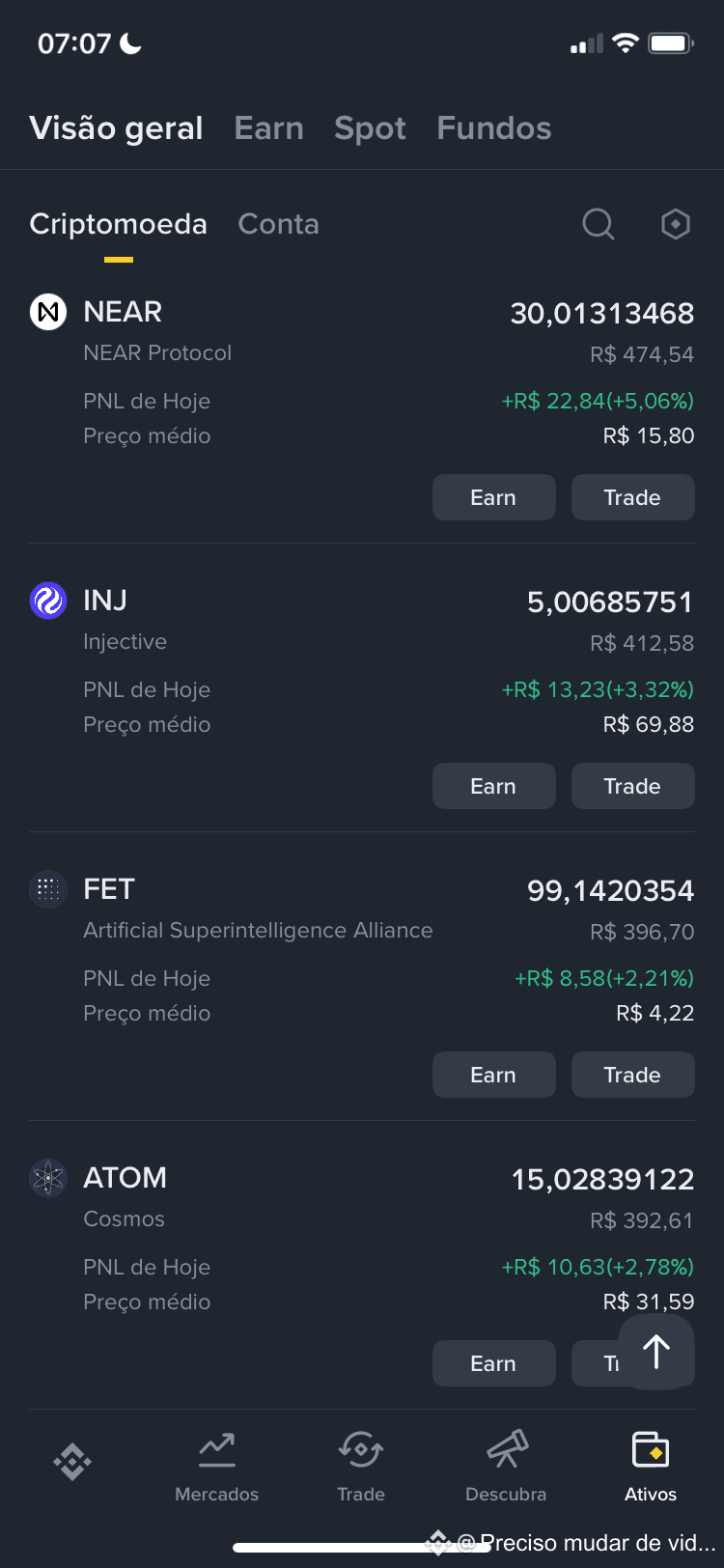Image resolution: width=724 pixels, height=1568 pixels.
Task: Trade the INJ holding
Action: pyautogui.click(x=632, y=786)
